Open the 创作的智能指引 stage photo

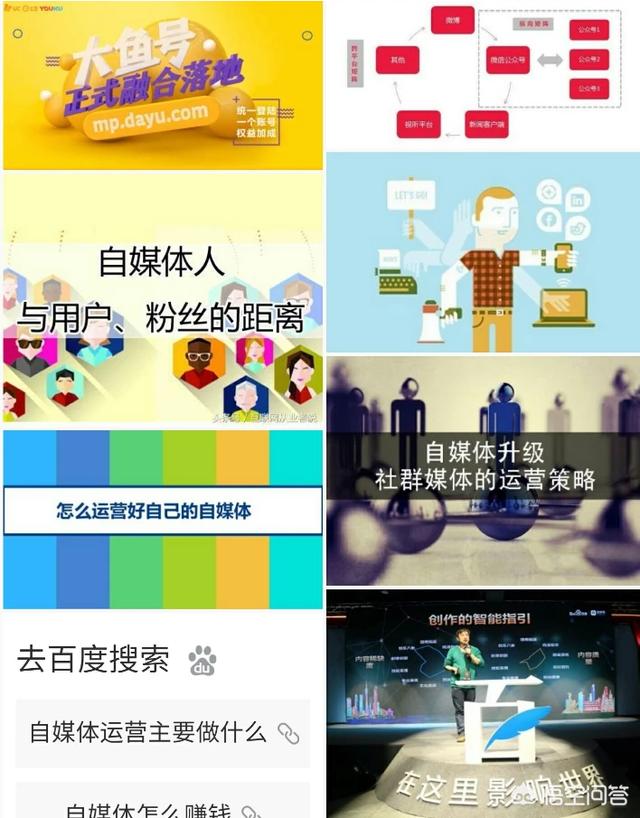point(483,703)
